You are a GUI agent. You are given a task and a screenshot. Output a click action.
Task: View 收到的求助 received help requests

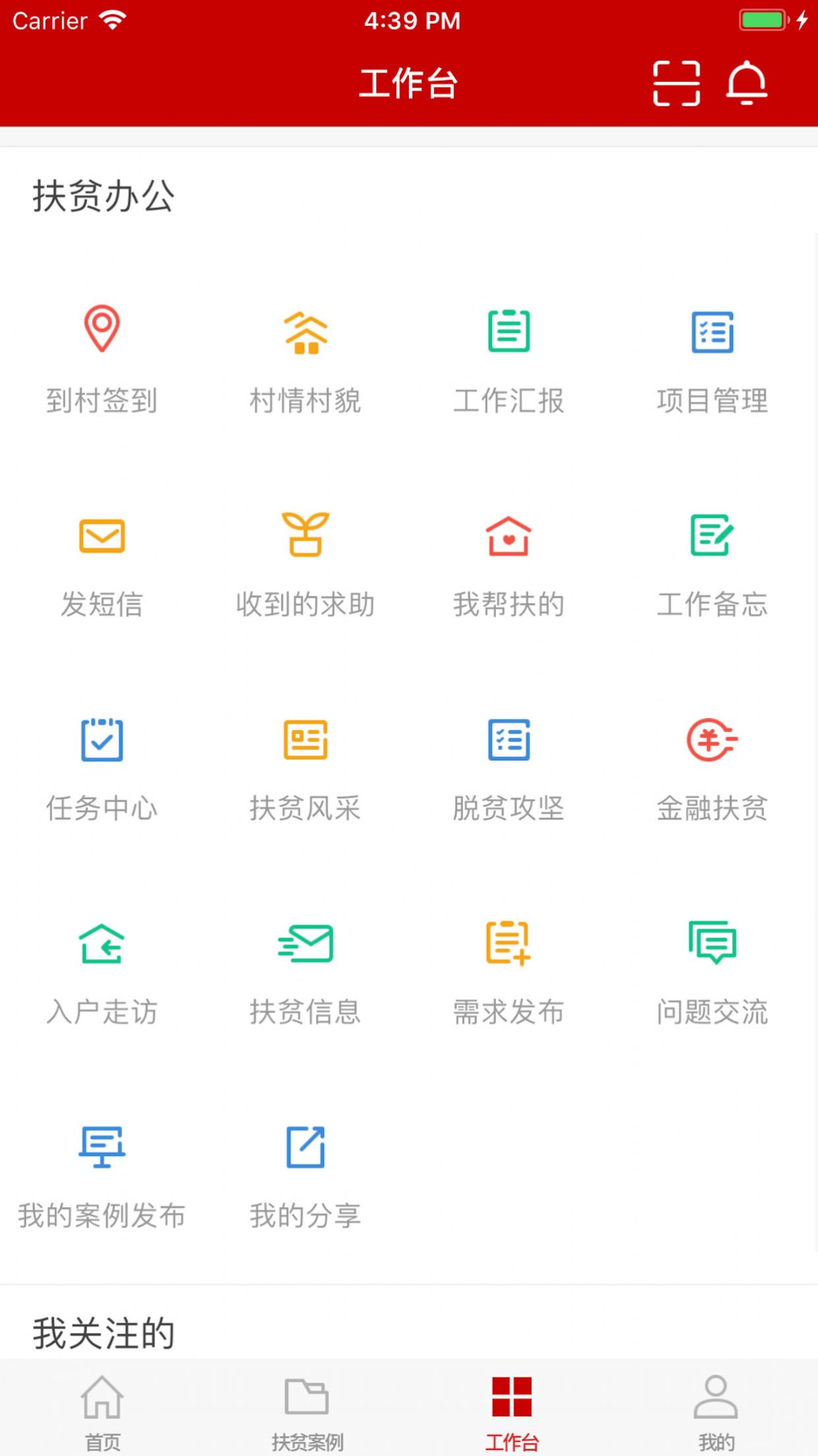(305, 564)
